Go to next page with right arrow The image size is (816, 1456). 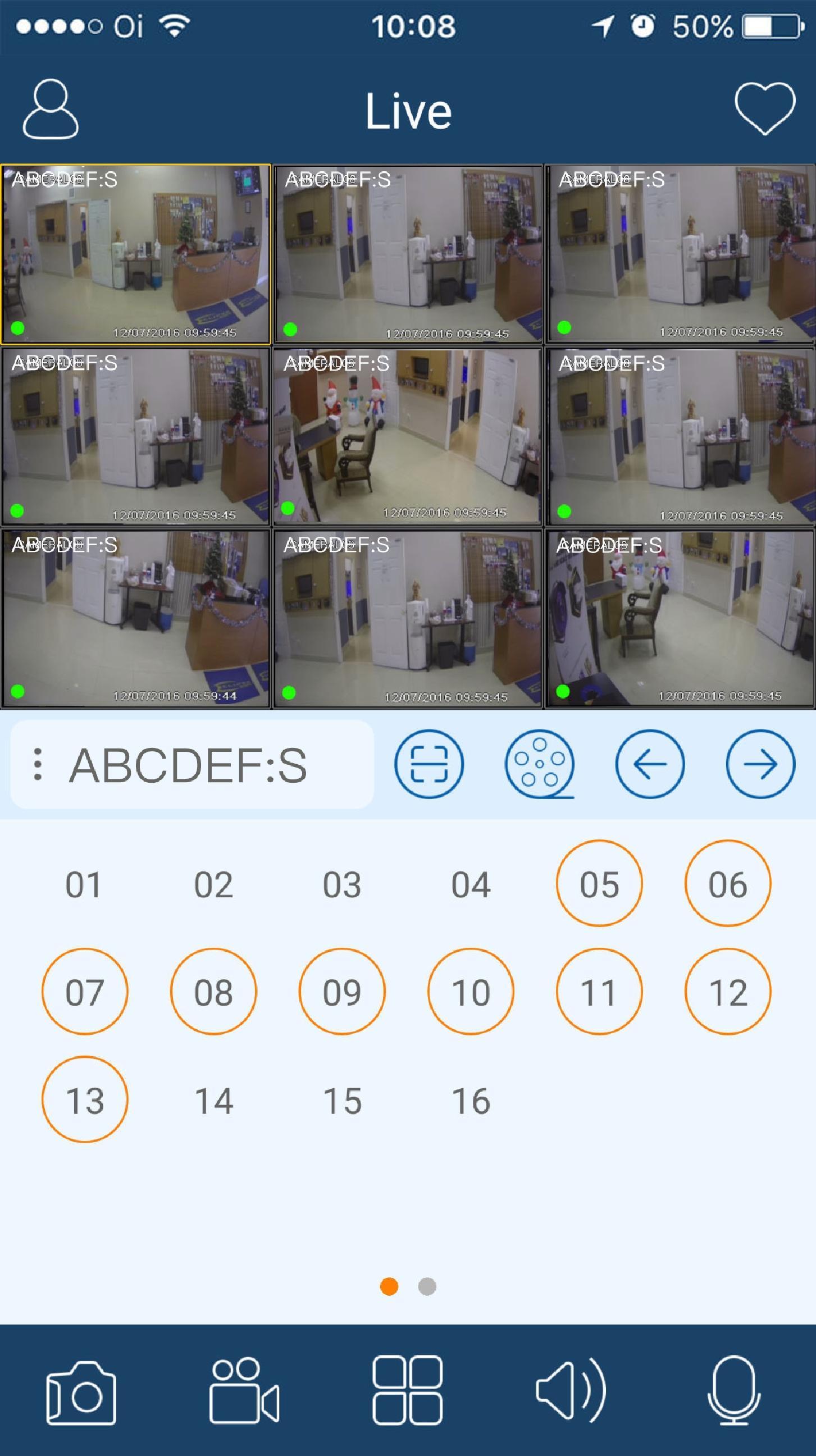click(760, 764)
